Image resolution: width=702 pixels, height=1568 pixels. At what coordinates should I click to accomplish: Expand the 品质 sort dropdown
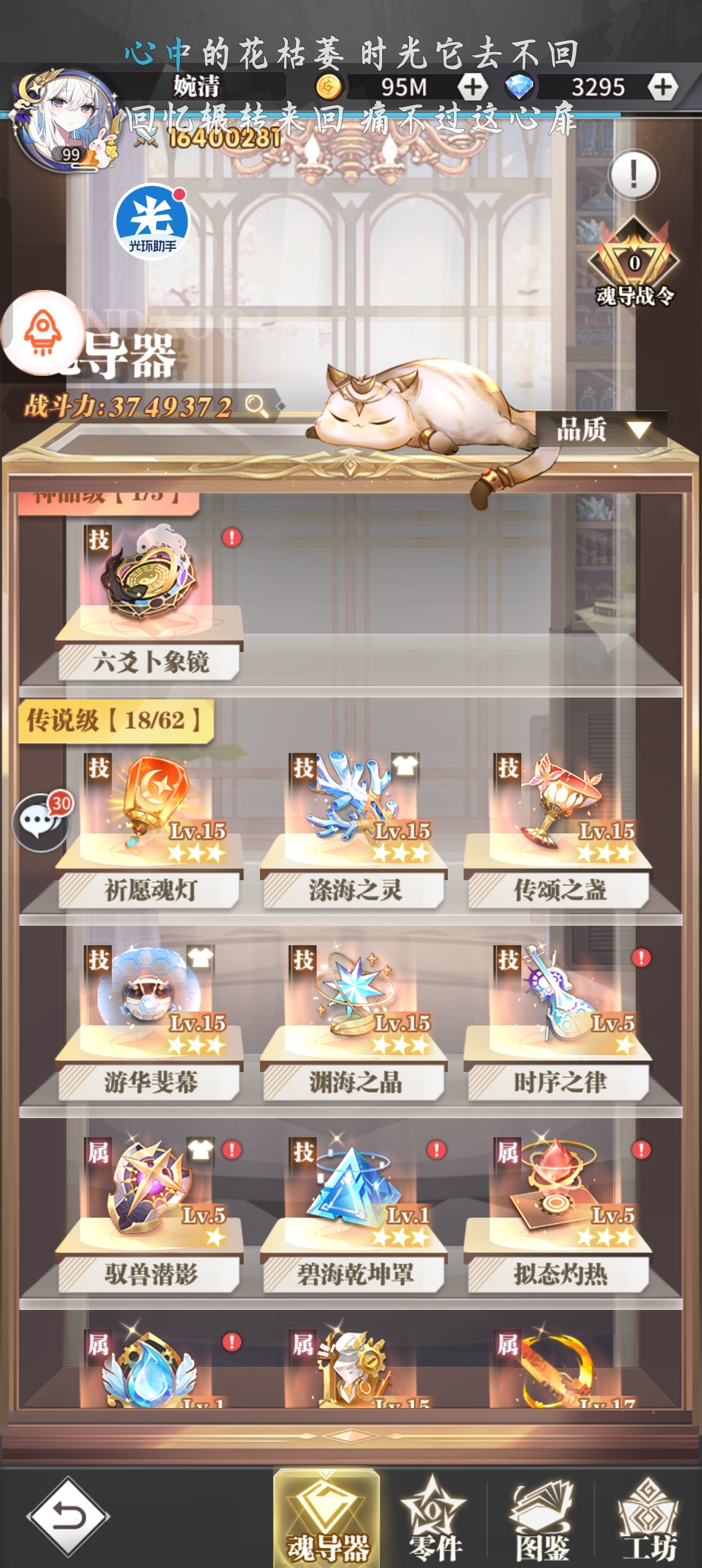click(x=602, y=430)
